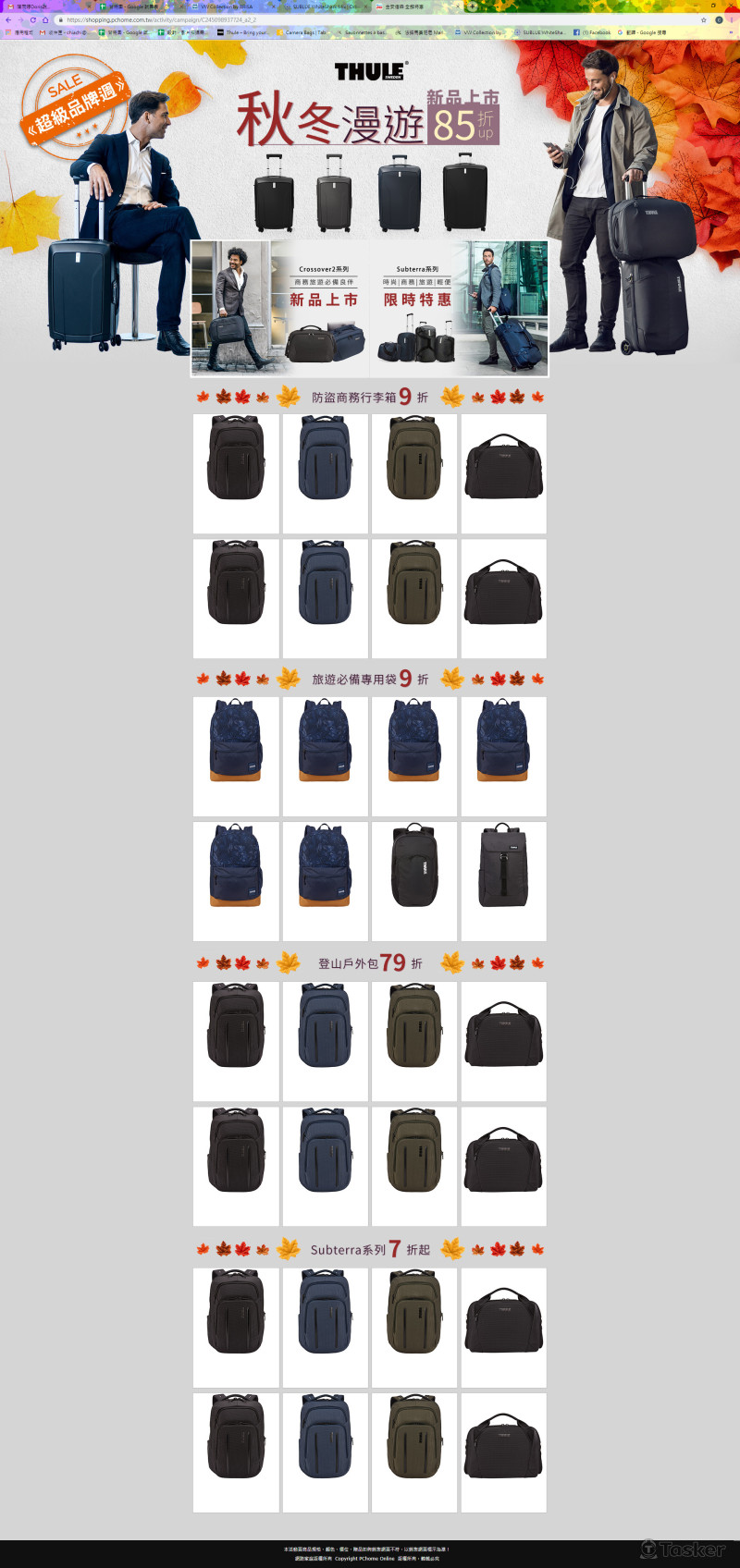Open the Crossover2 series new arrivals banner

pos(279,309)
